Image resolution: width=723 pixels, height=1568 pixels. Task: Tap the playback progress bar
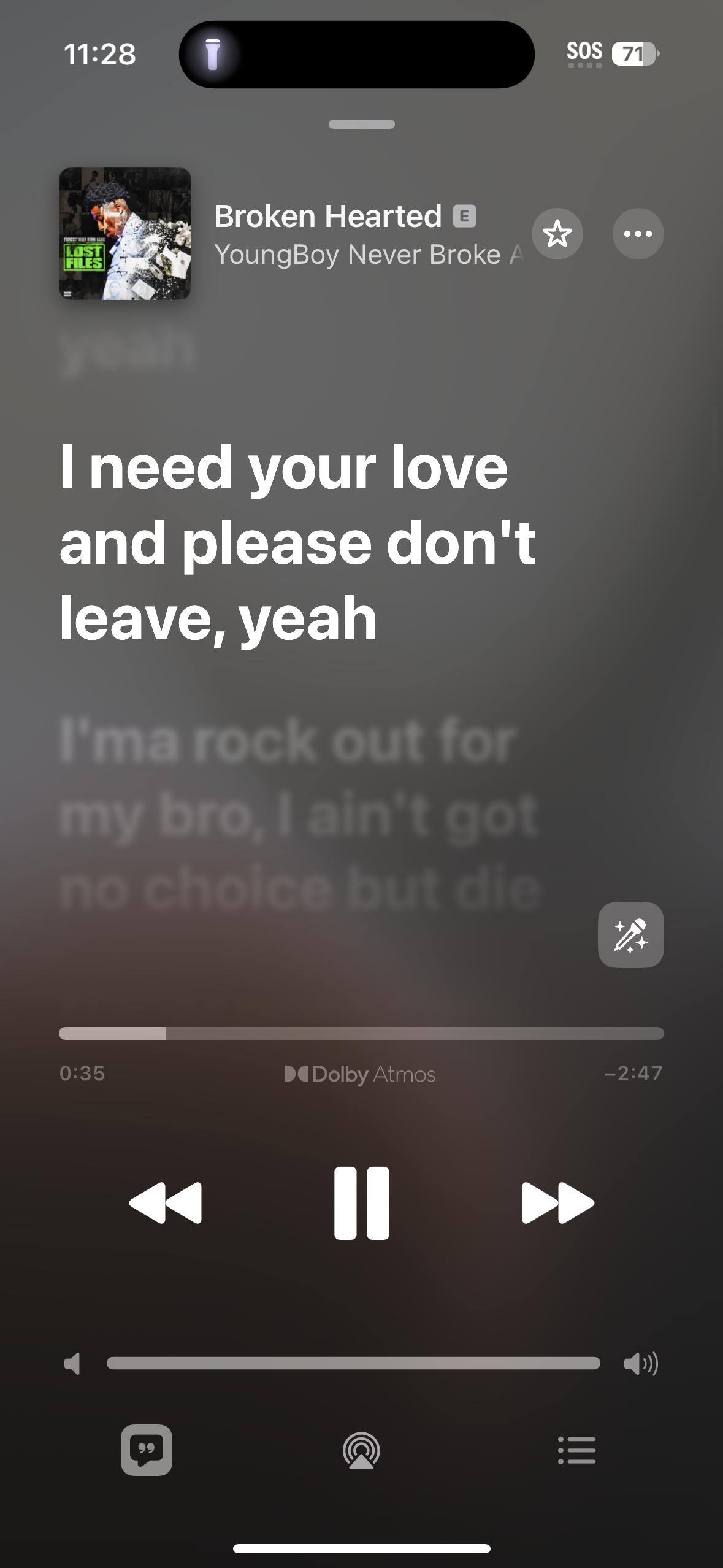[361, 1033]
